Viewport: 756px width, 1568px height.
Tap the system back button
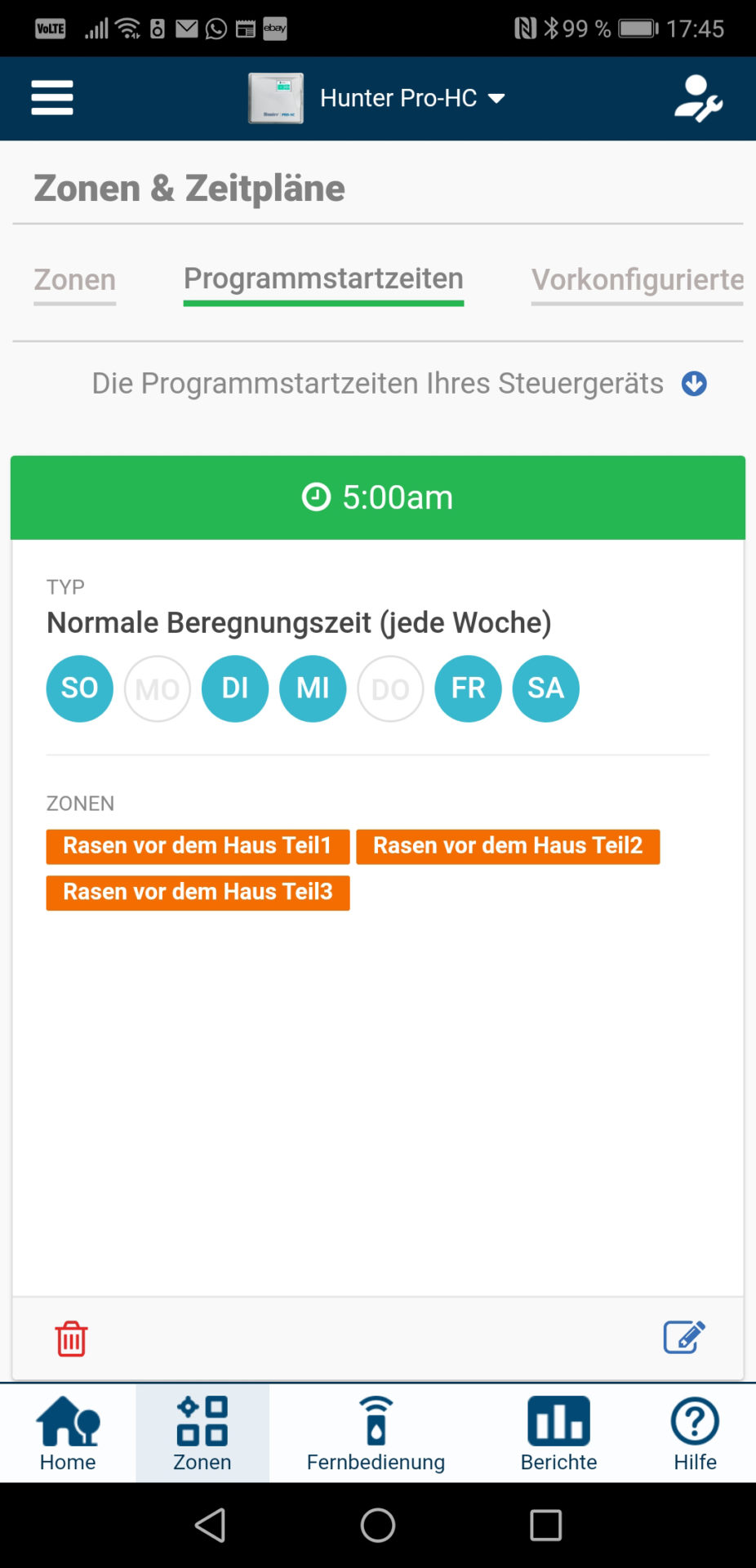tap(211, 1525)
